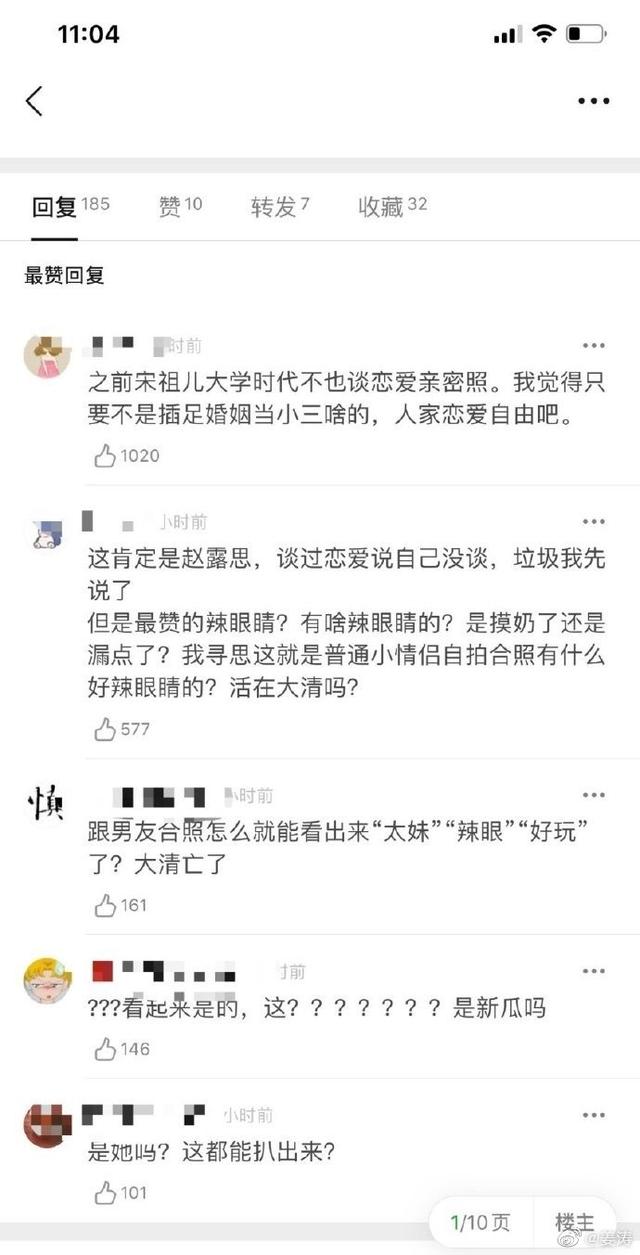Show only the 楼主 posts

click(575, 1223)
